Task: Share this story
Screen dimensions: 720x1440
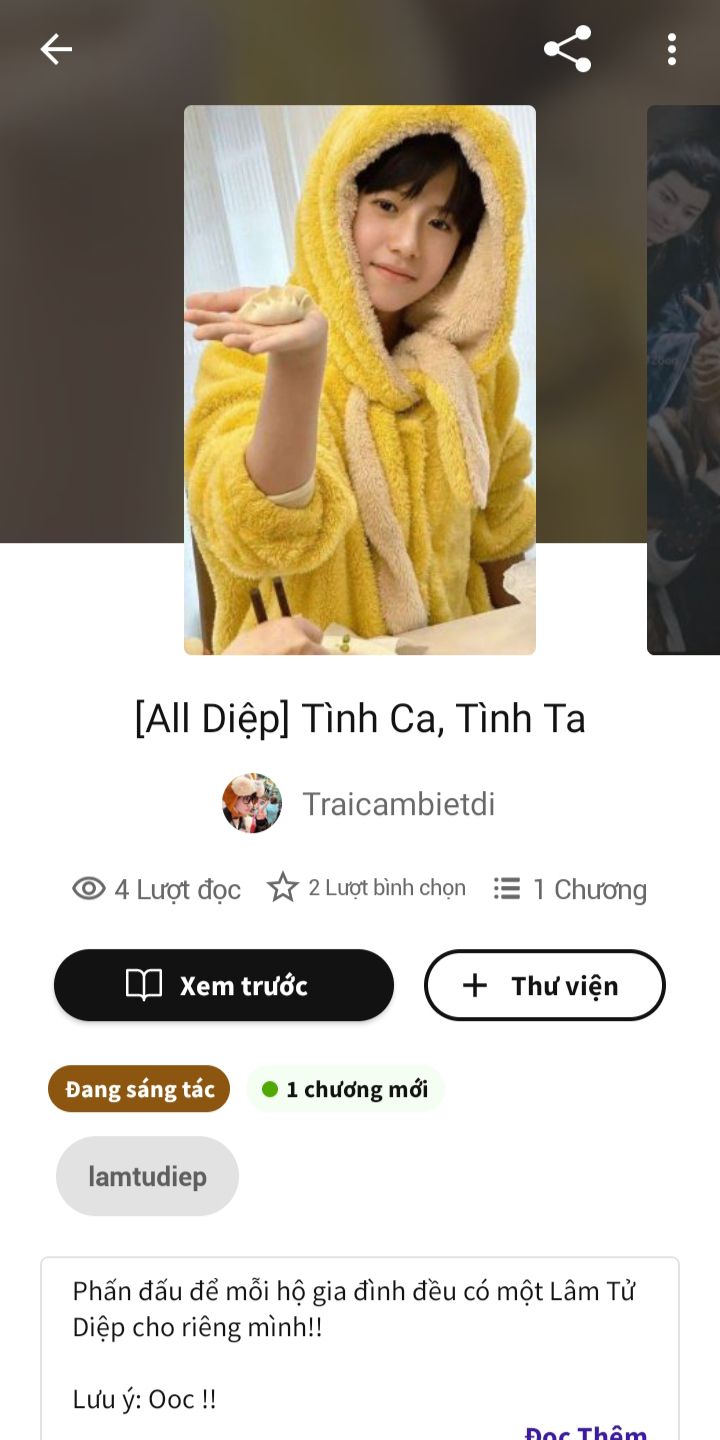Action: point(567,49)
